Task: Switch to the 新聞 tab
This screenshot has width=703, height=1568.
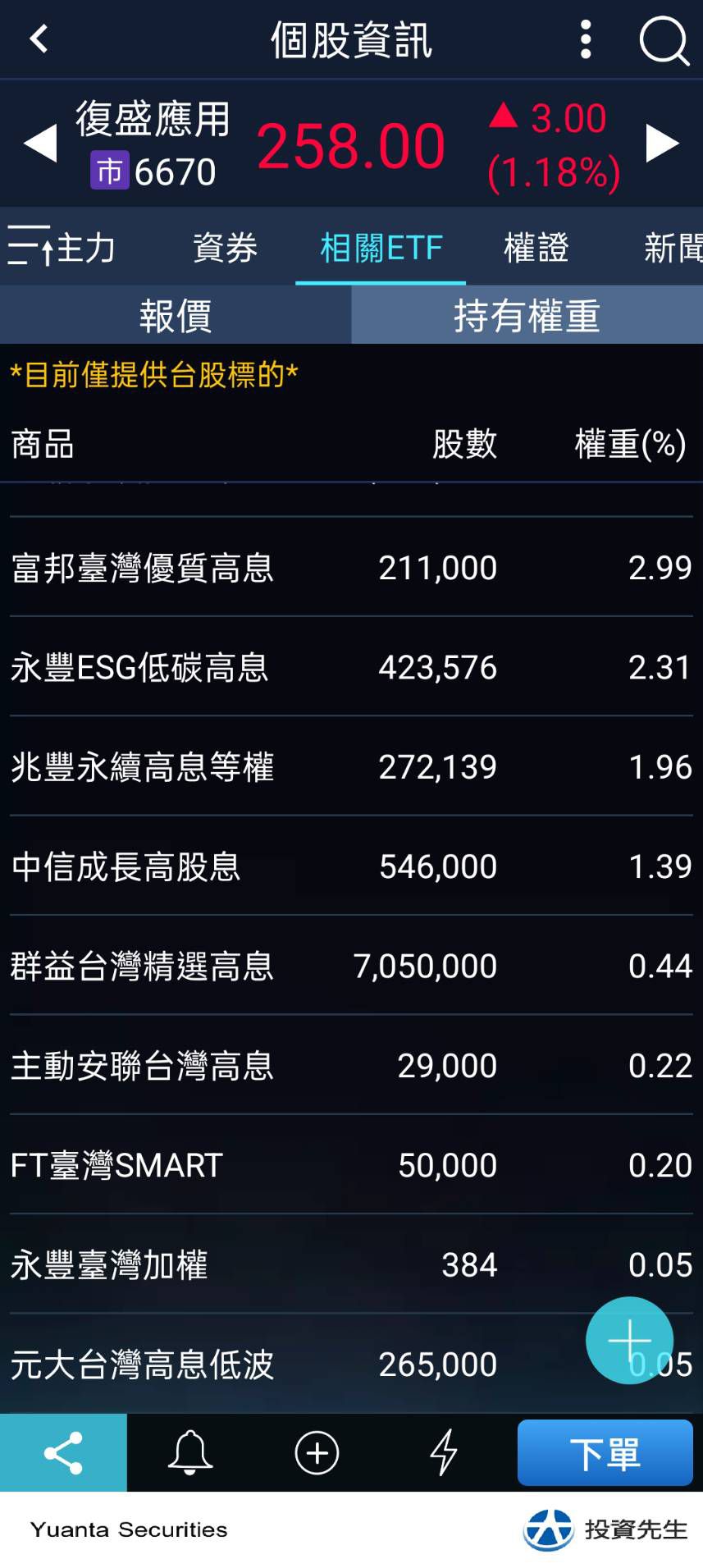Action: pyautogui.click(x=673, y=247)
